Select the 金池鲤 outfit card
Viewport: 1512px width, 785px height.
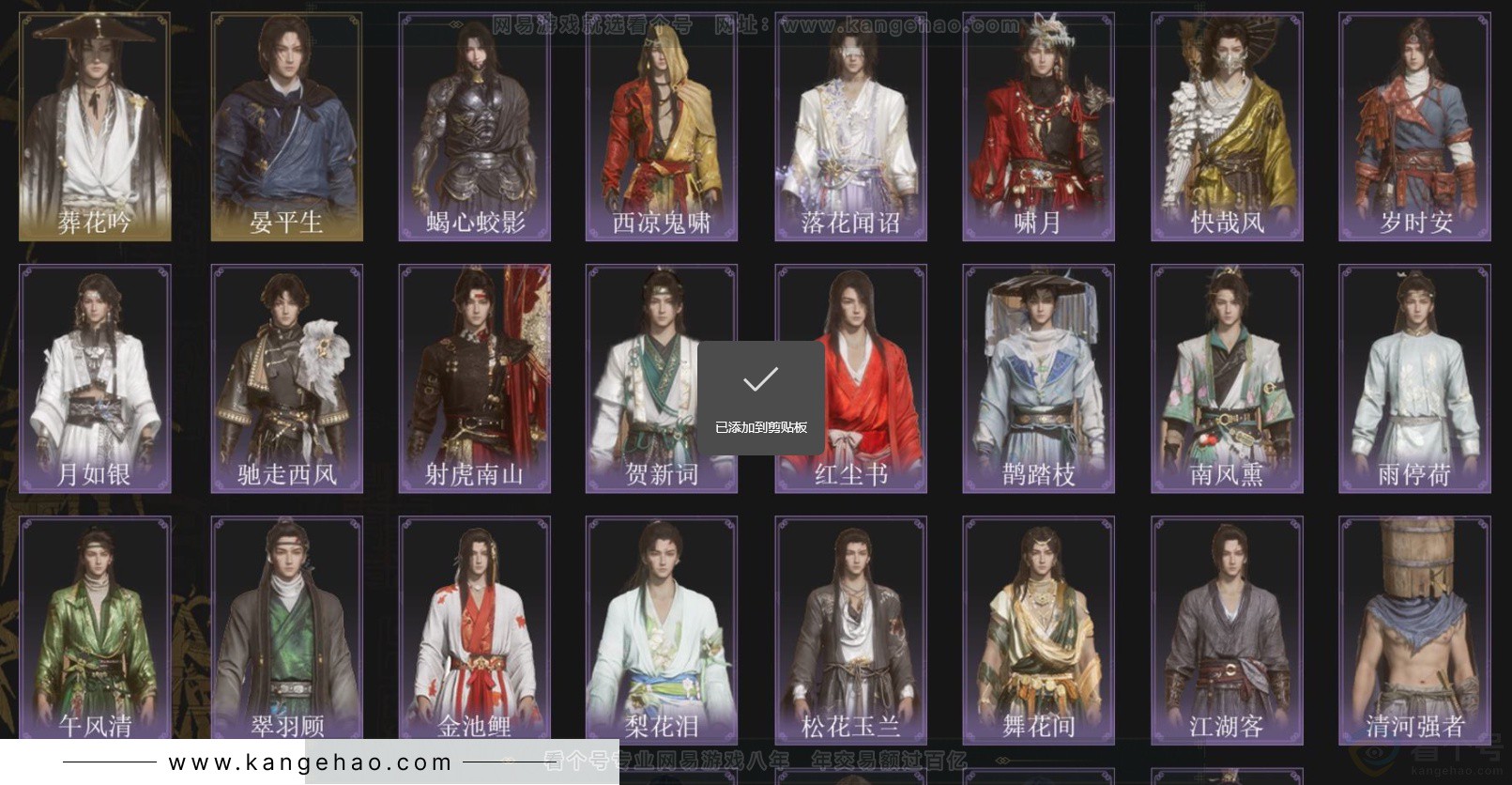[x=474, y=629]
